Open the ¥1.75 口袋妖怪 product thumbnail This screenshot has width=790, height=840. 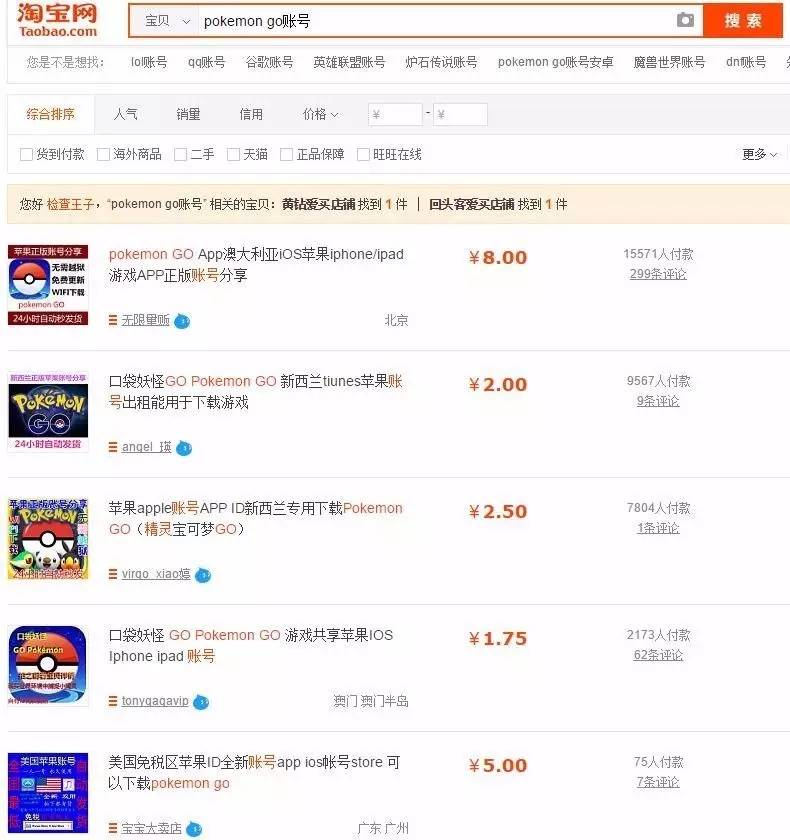click(48, 666)
